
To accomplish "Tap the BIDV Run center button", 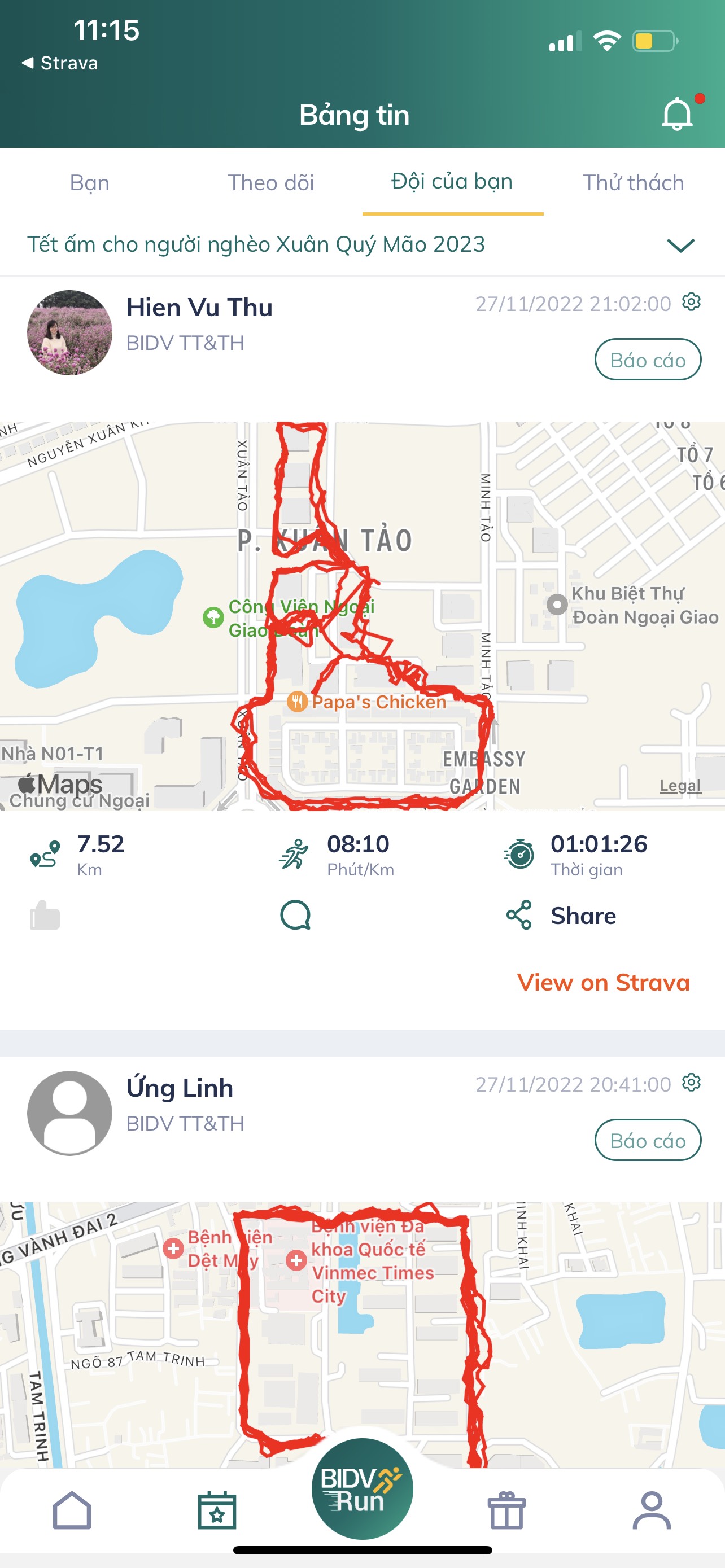I will tap(362, 1489).
